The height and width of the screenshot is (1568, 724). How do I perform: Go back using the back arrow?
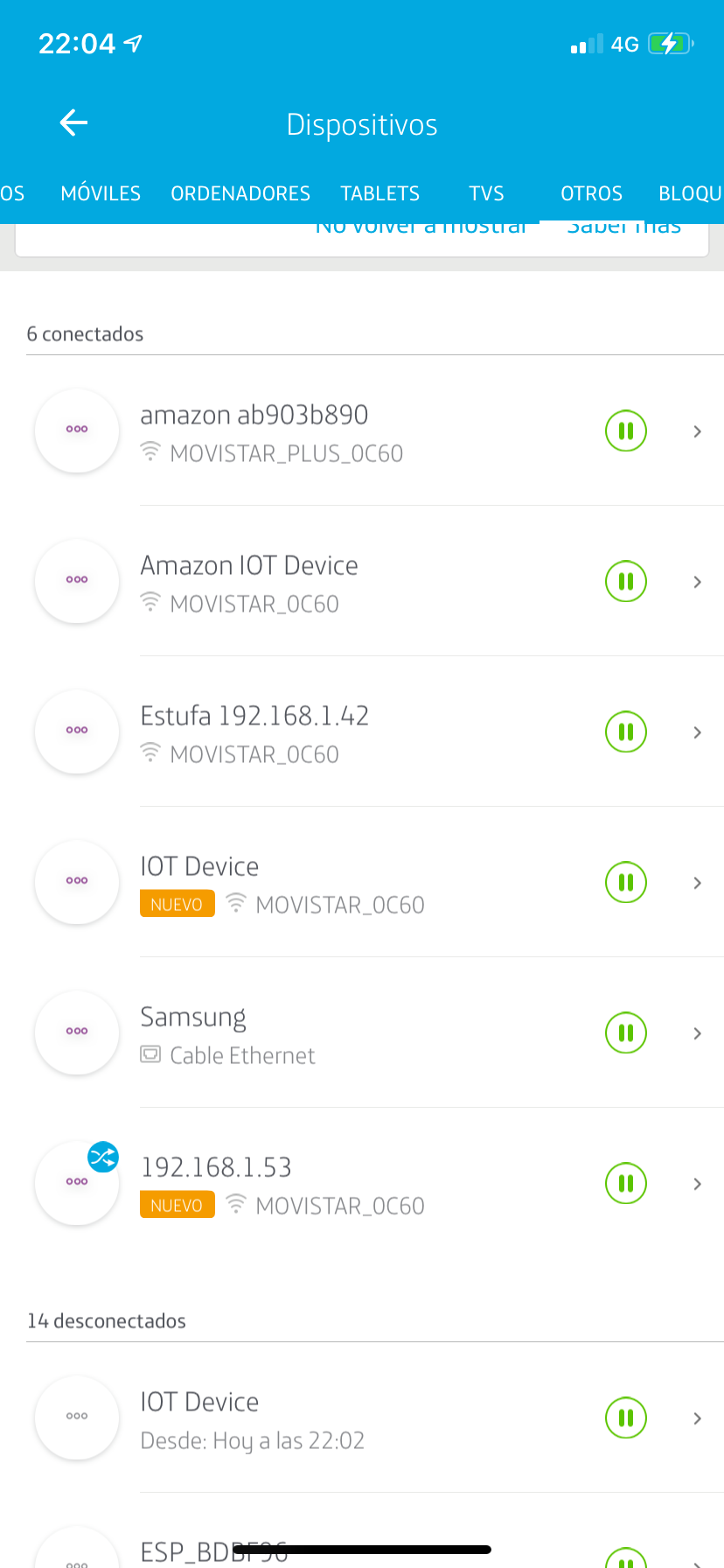tap(73, 123)
